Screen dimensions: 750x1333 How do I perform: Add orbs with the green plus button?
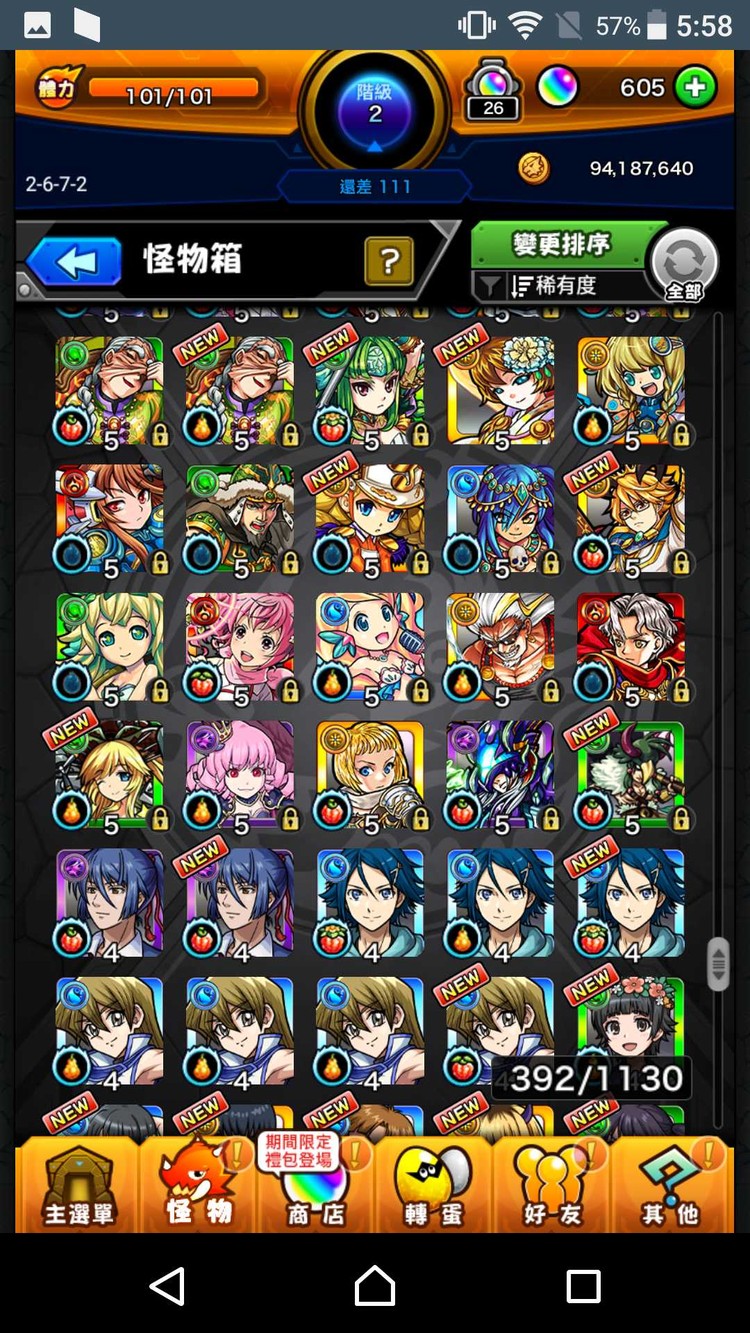[x=695, y=88]
